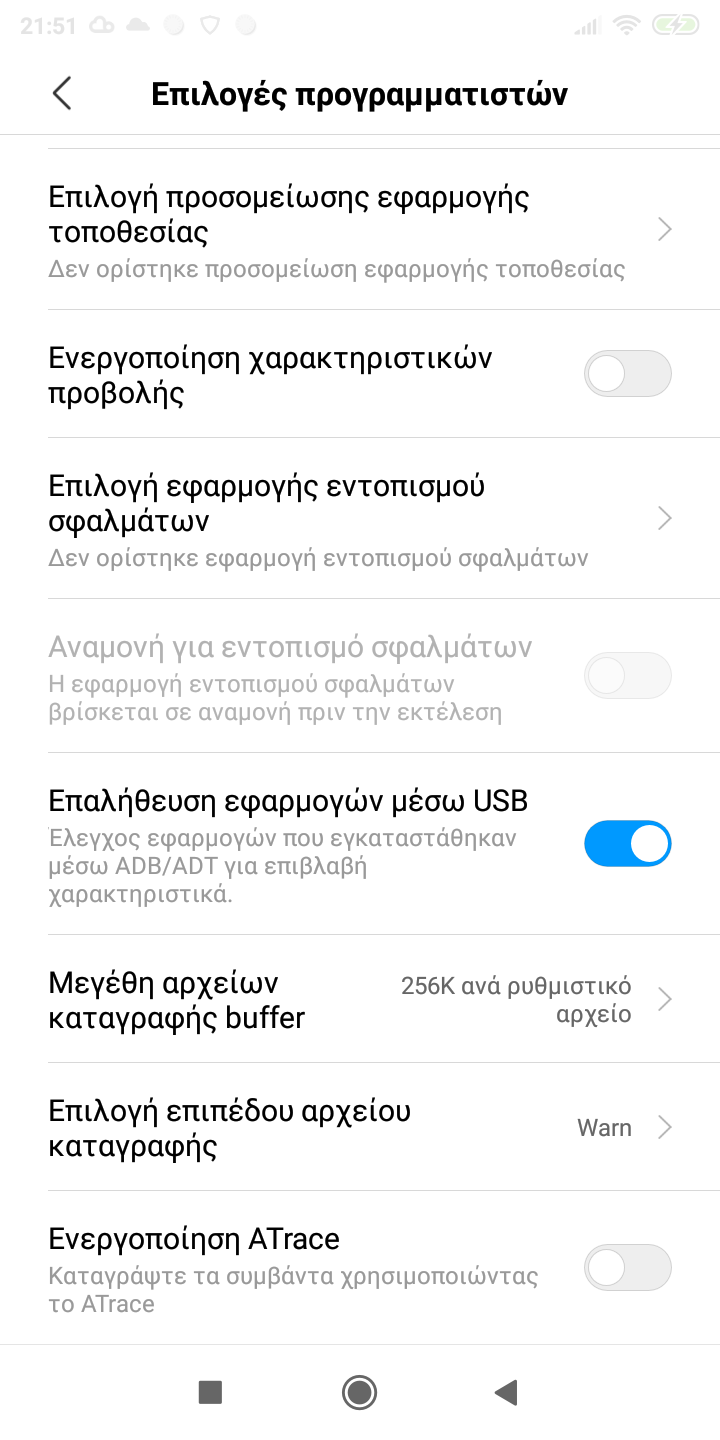Open Επιλογή προσομείωσης εφαρμογής τοποθεσίας

click(x=340, y=230)
